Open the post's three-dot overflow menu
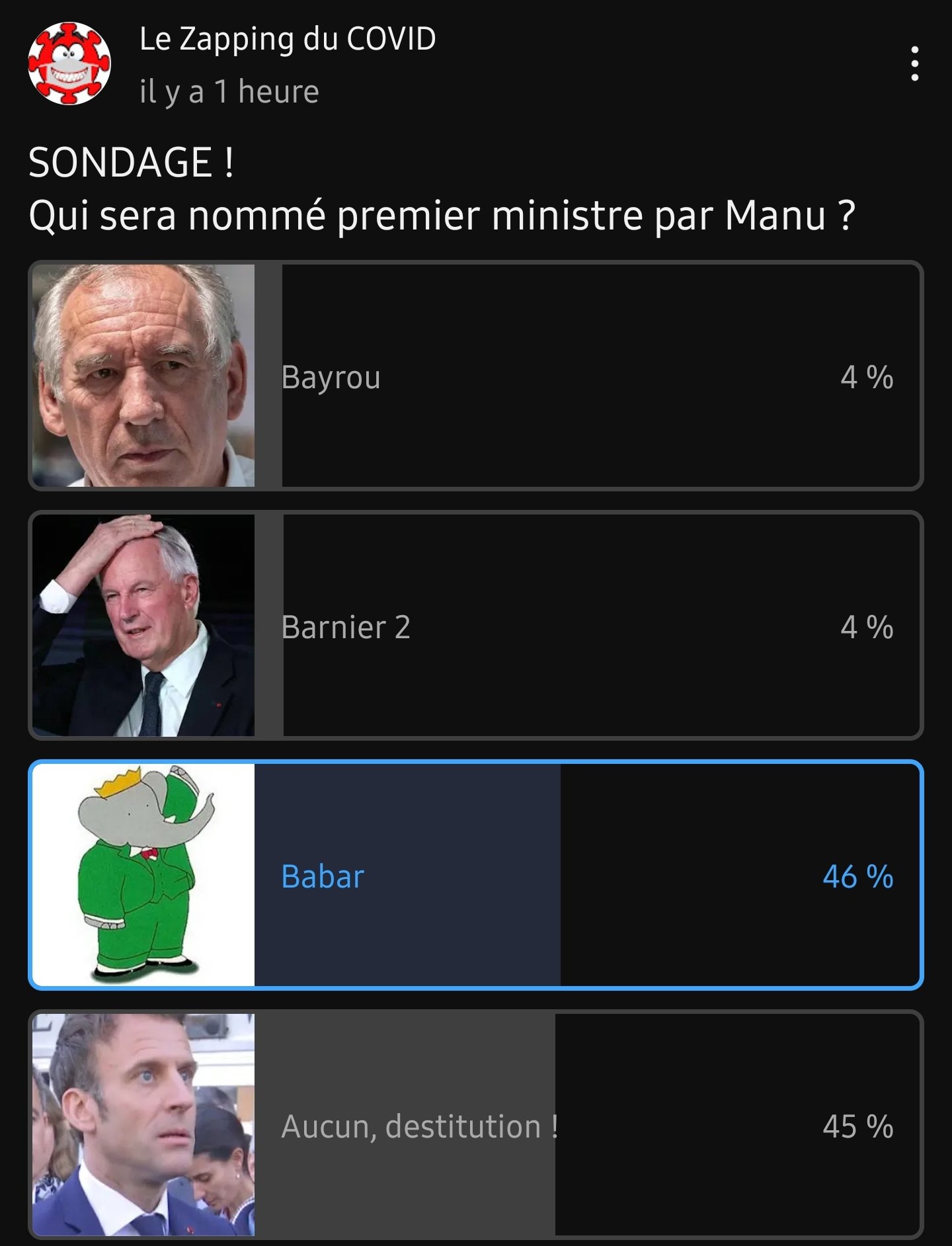This screenshot has width=952, height=1246. click(914, 64)
